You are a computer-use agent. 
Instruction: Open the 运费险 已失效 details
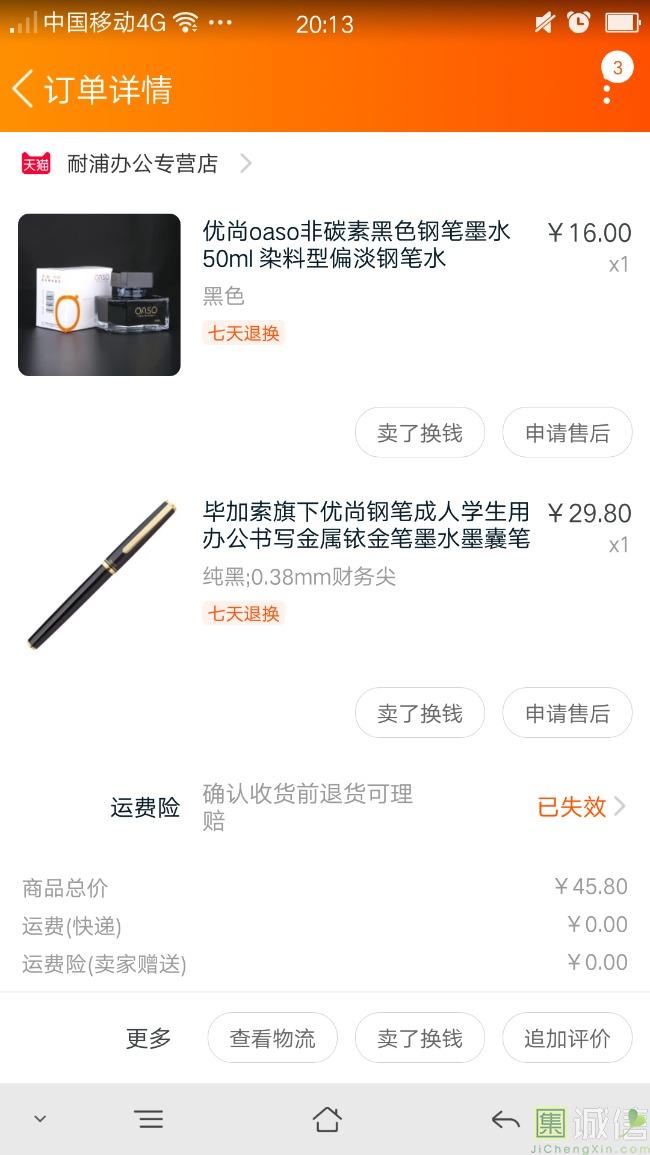point(581,807)
